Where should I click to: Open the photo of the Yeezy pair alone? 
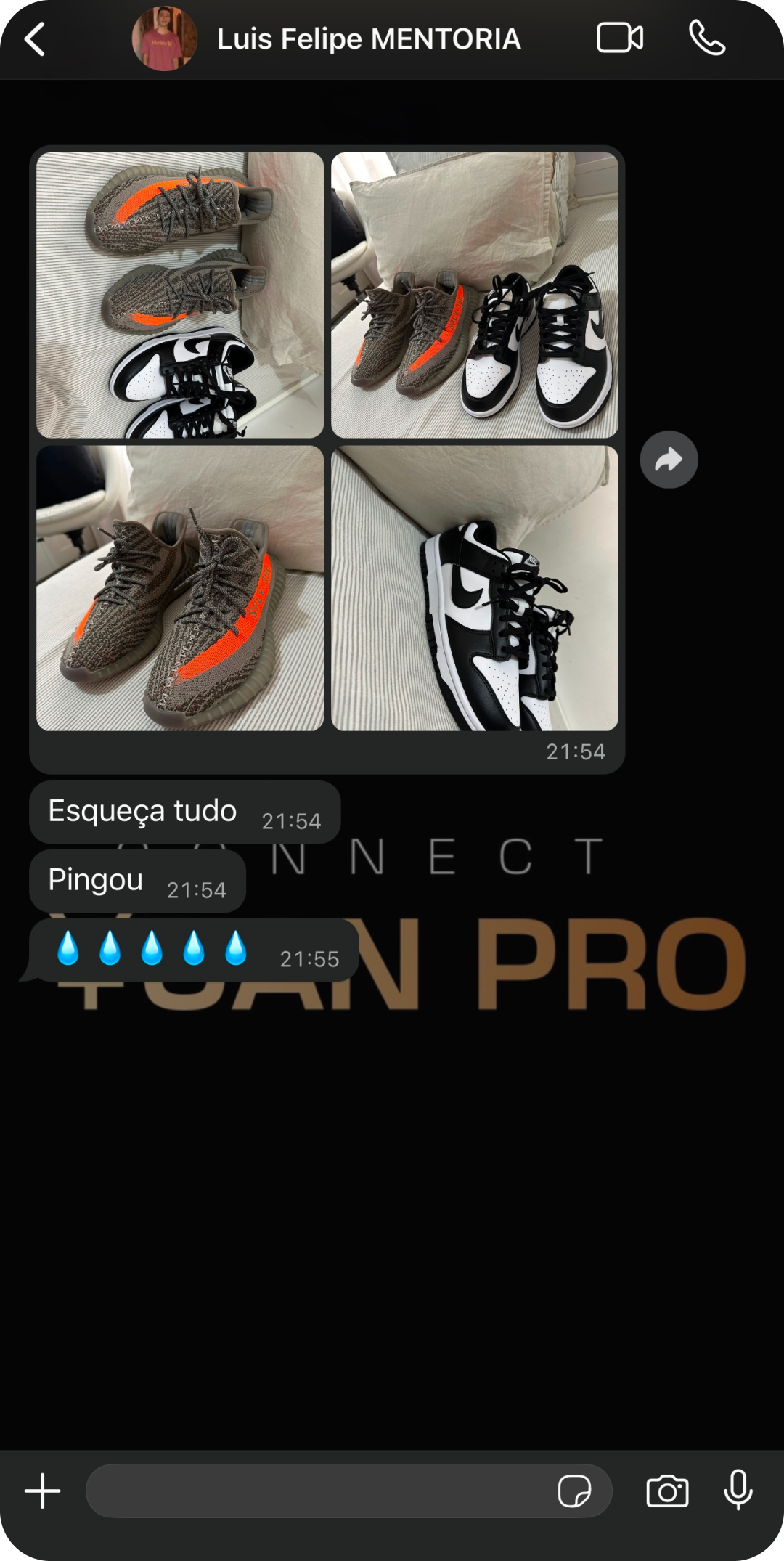tap(180, 588)
